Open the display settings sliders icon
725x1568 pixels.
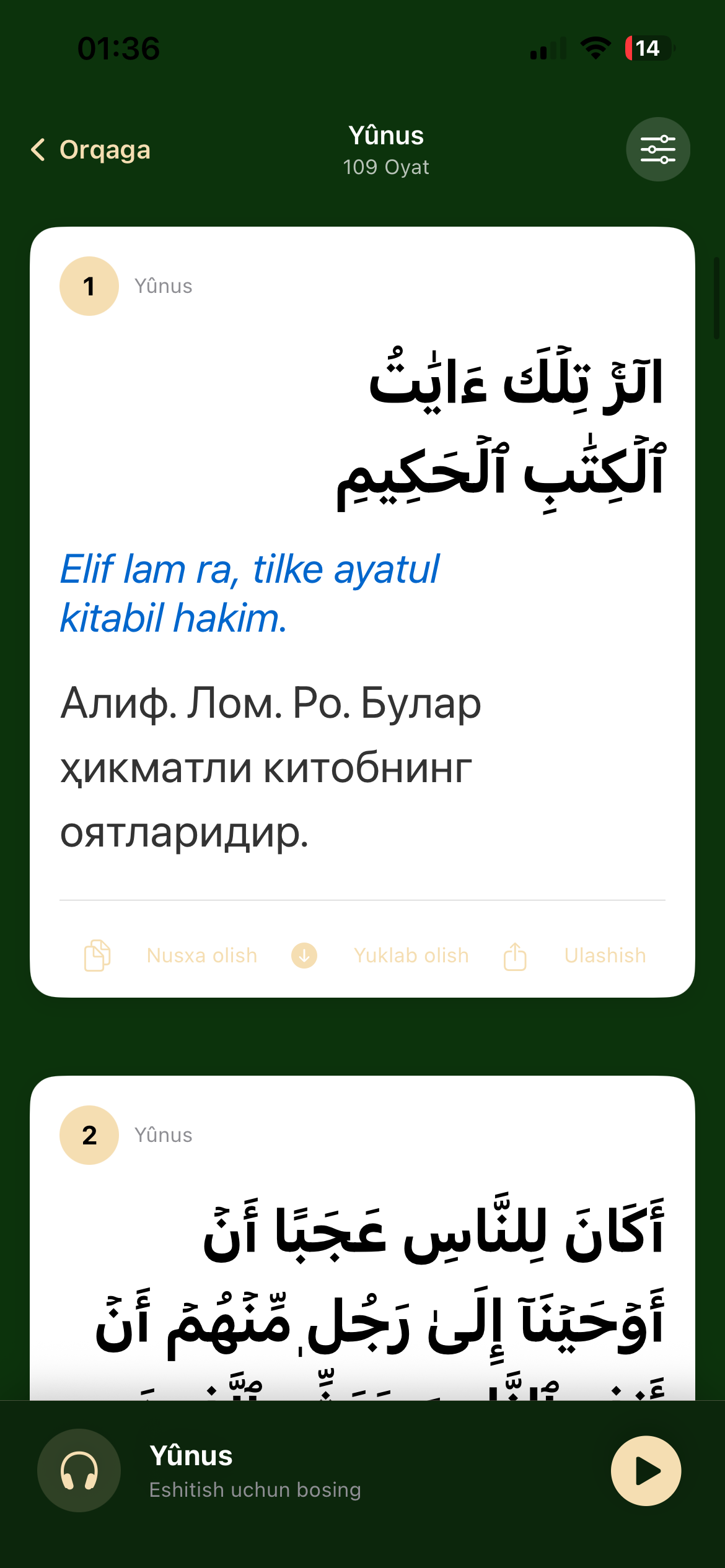point(657,149)
